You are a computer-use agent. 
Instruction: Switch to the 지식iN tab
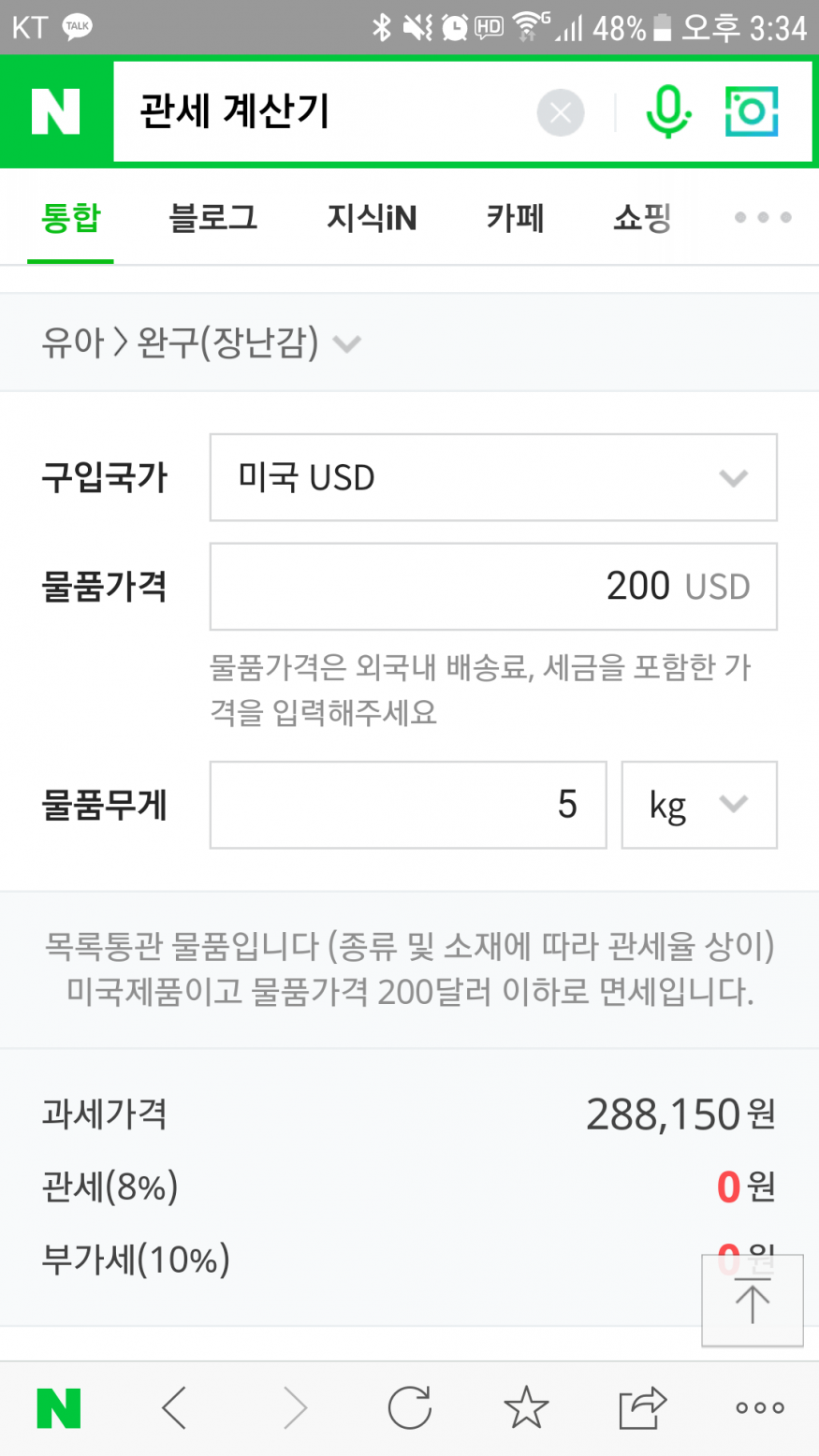(372, 218)
